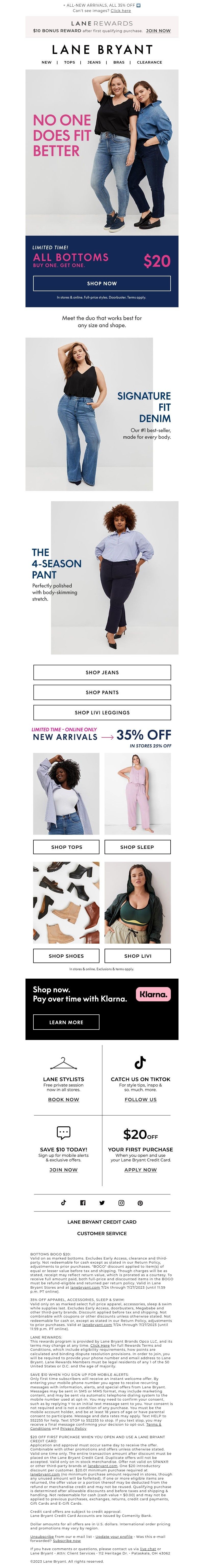204x1568 pixels.
Task: Tap the SHOP SLEEP button
Action: click(137, 847)
